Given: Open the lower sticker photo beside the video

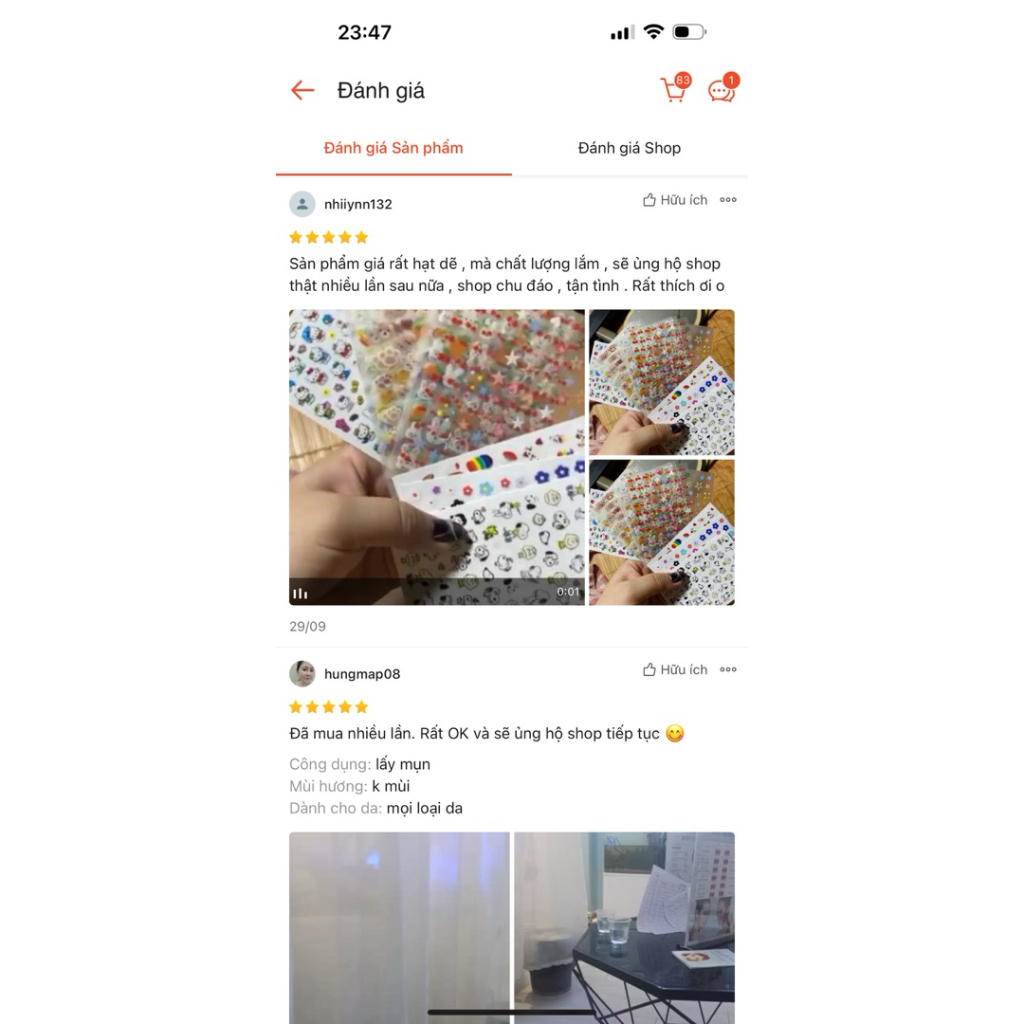Looking at the screenshot, I should point(661,532).
